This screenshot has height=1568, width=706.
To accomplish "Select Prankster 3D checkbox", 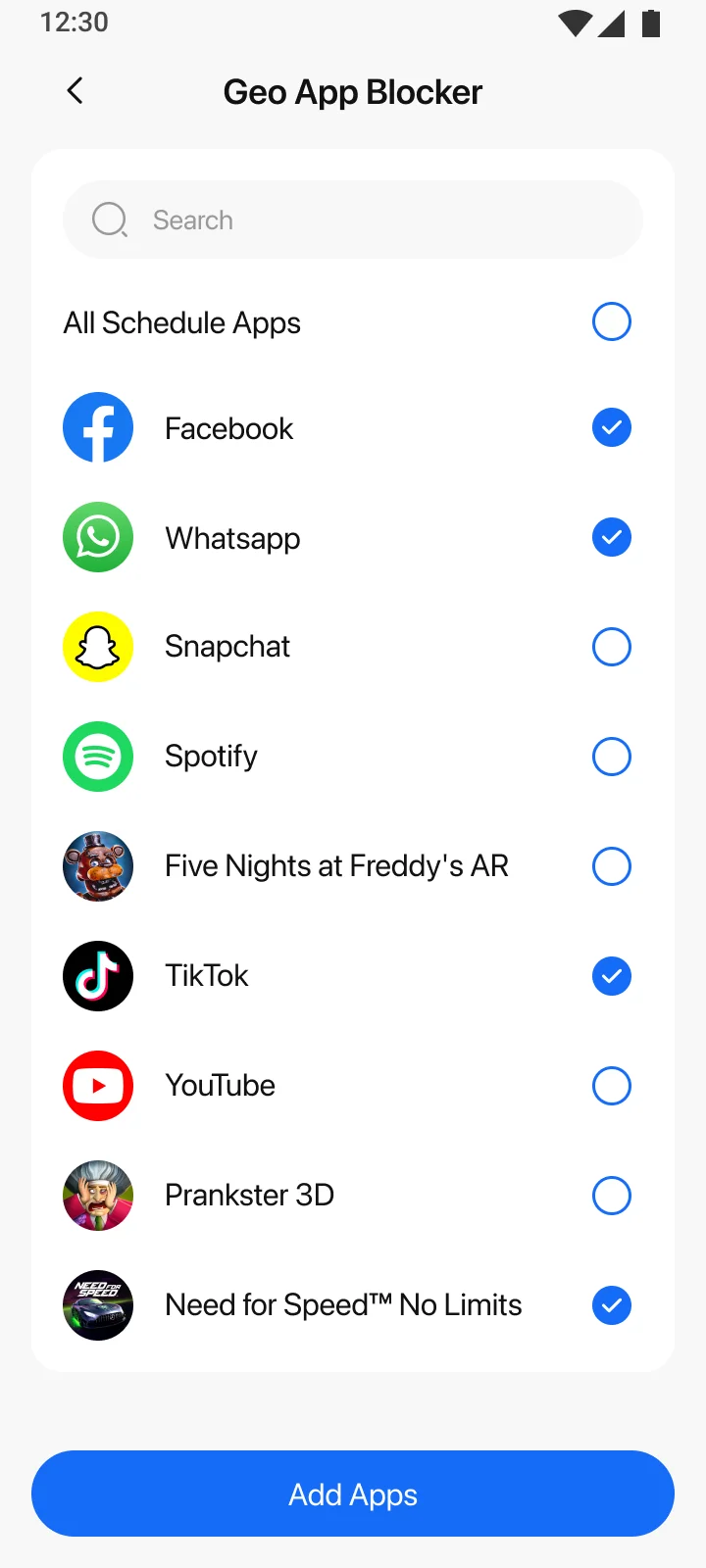I will pos(611,1196).
